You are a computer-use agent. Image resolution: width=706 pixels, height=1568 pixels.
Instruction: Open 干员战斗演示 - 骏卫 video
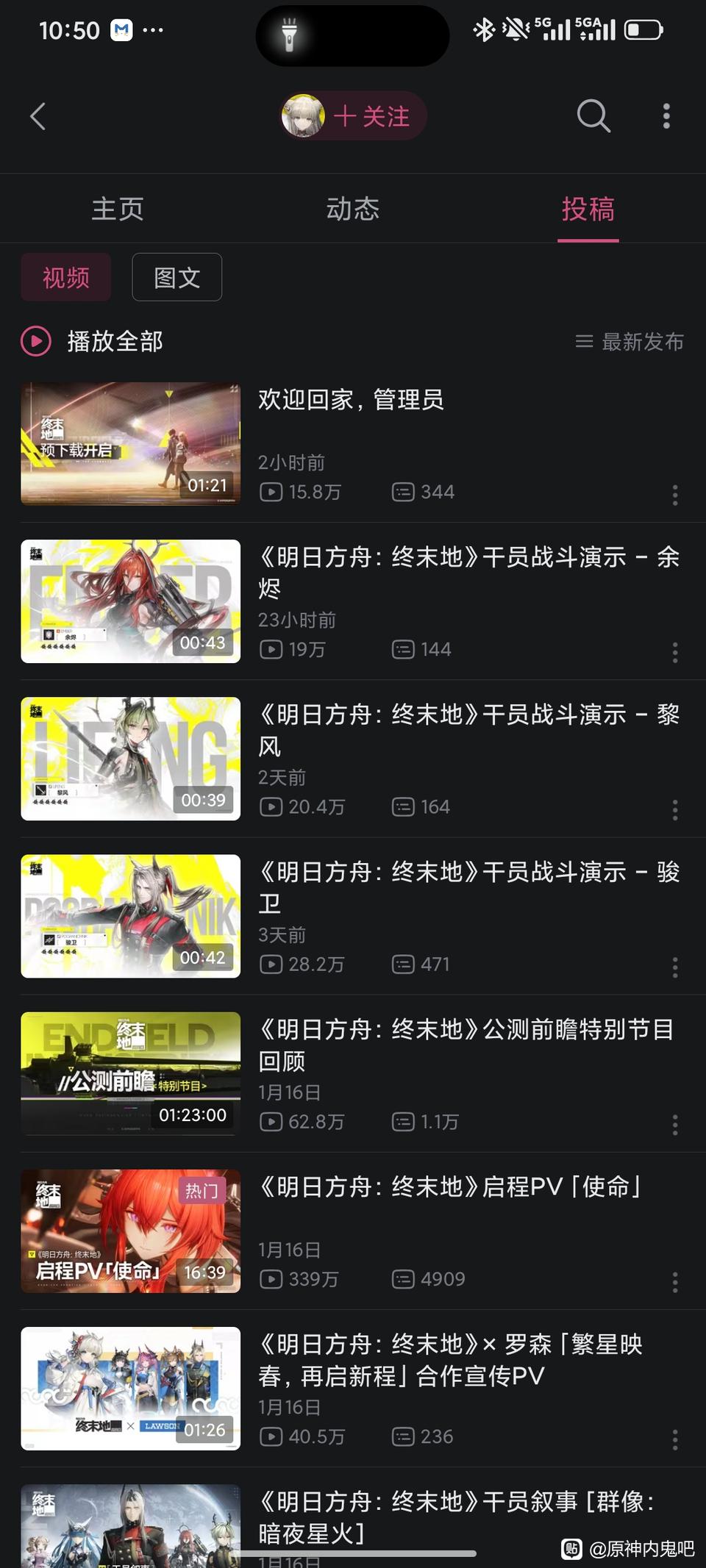468,887
